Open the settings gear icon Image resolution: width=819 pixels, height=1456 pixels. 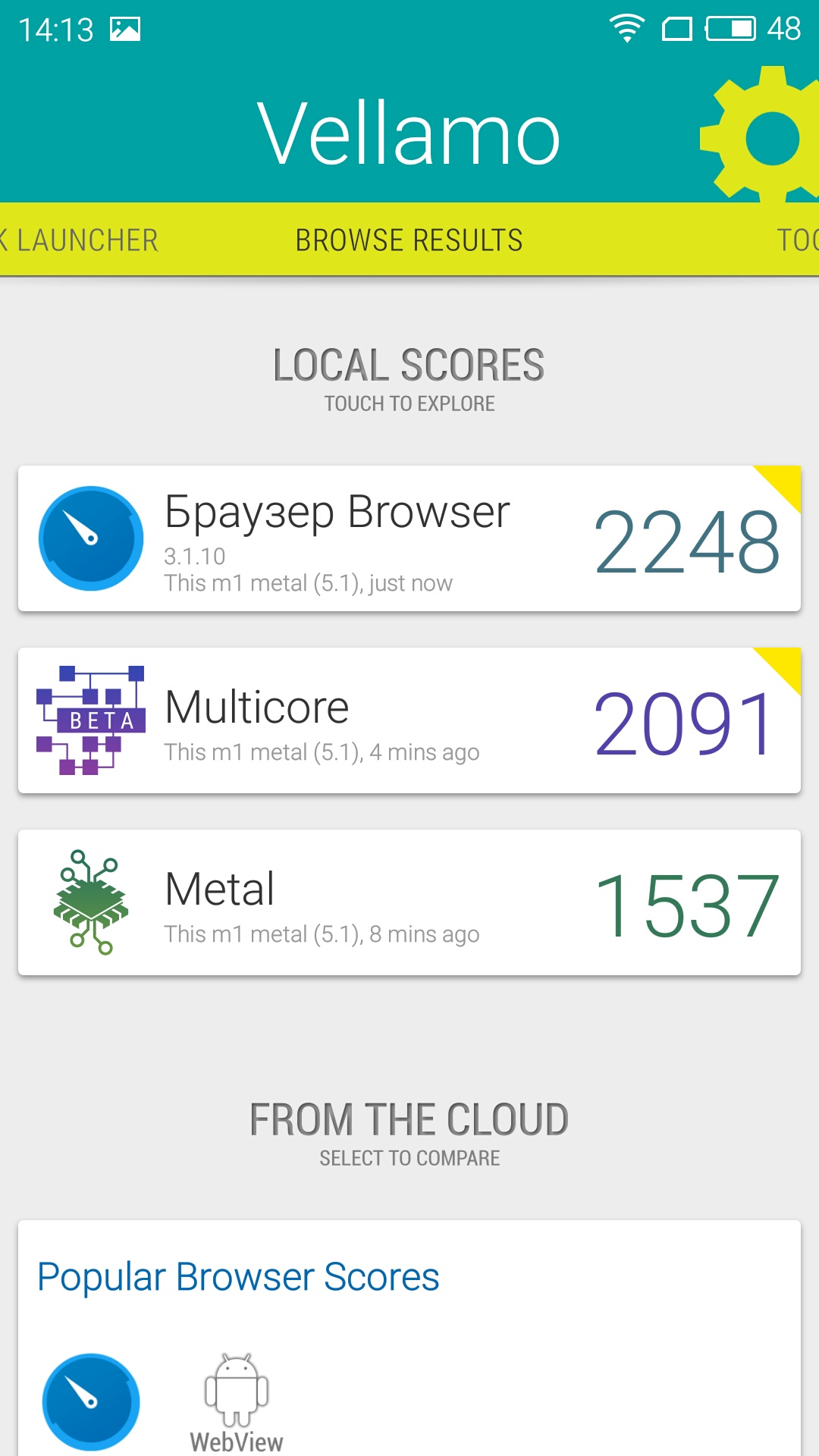click(767, 138)
